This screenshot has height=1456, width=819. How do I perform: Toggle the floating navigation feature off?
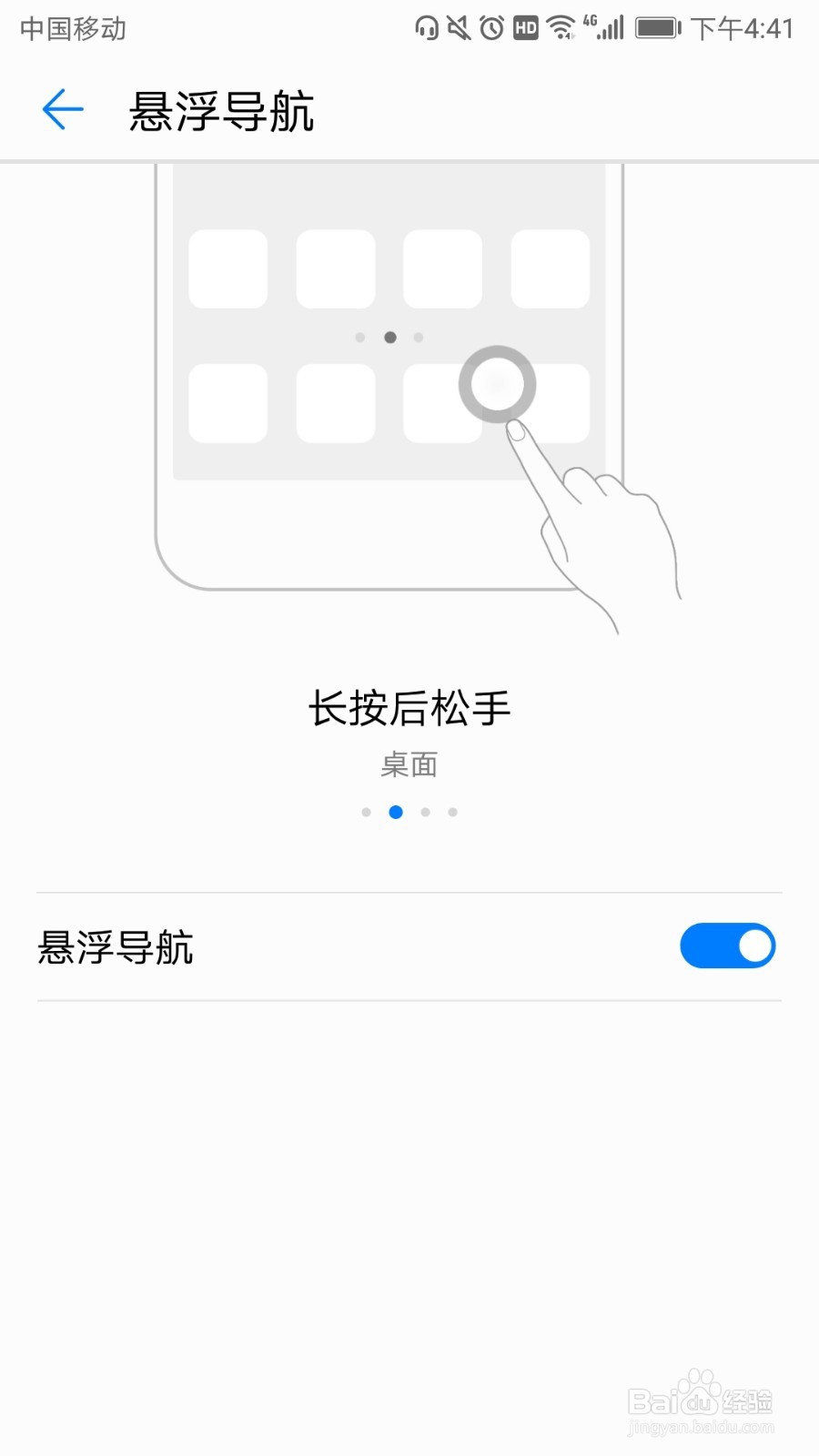[x=727, y=946]
